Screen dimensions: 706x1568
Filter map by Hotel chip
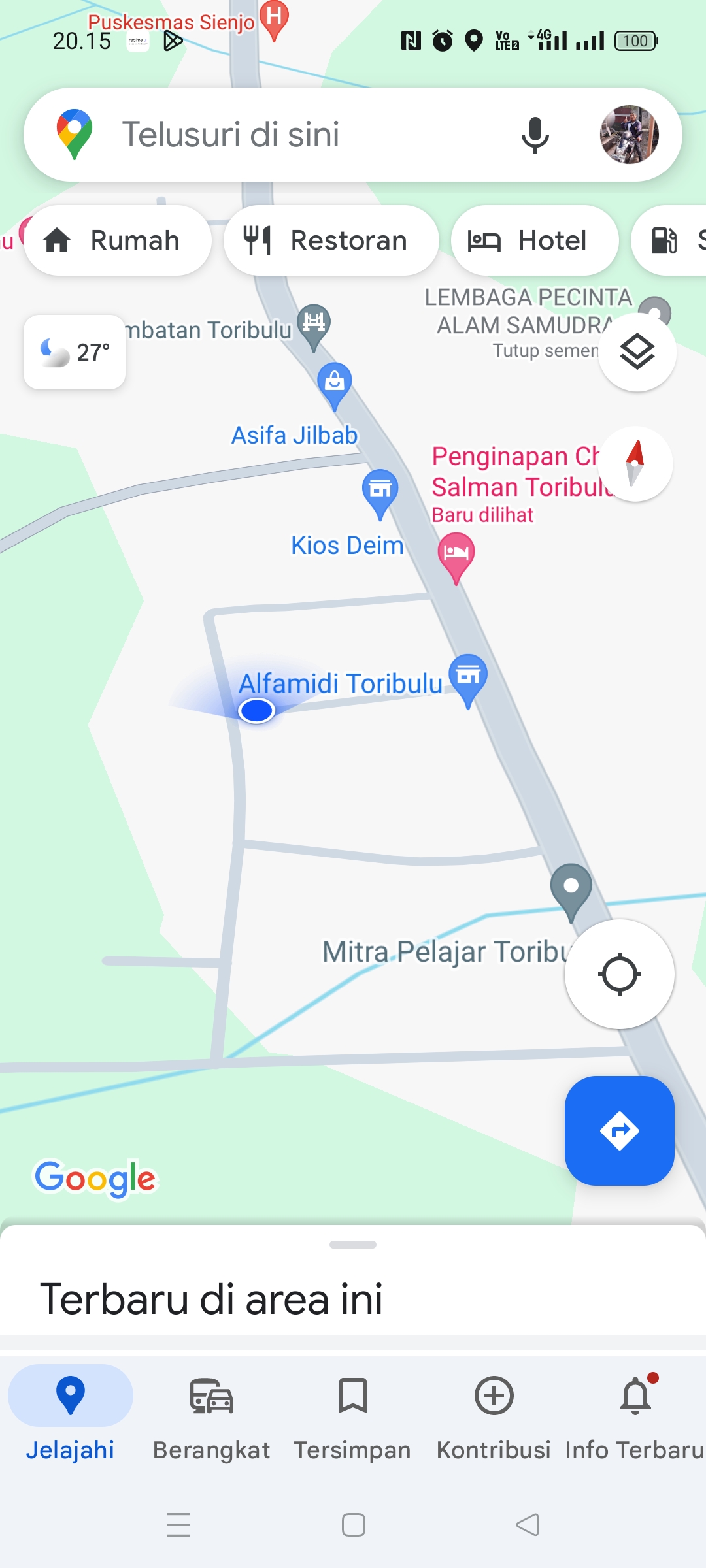click(535, 240)
